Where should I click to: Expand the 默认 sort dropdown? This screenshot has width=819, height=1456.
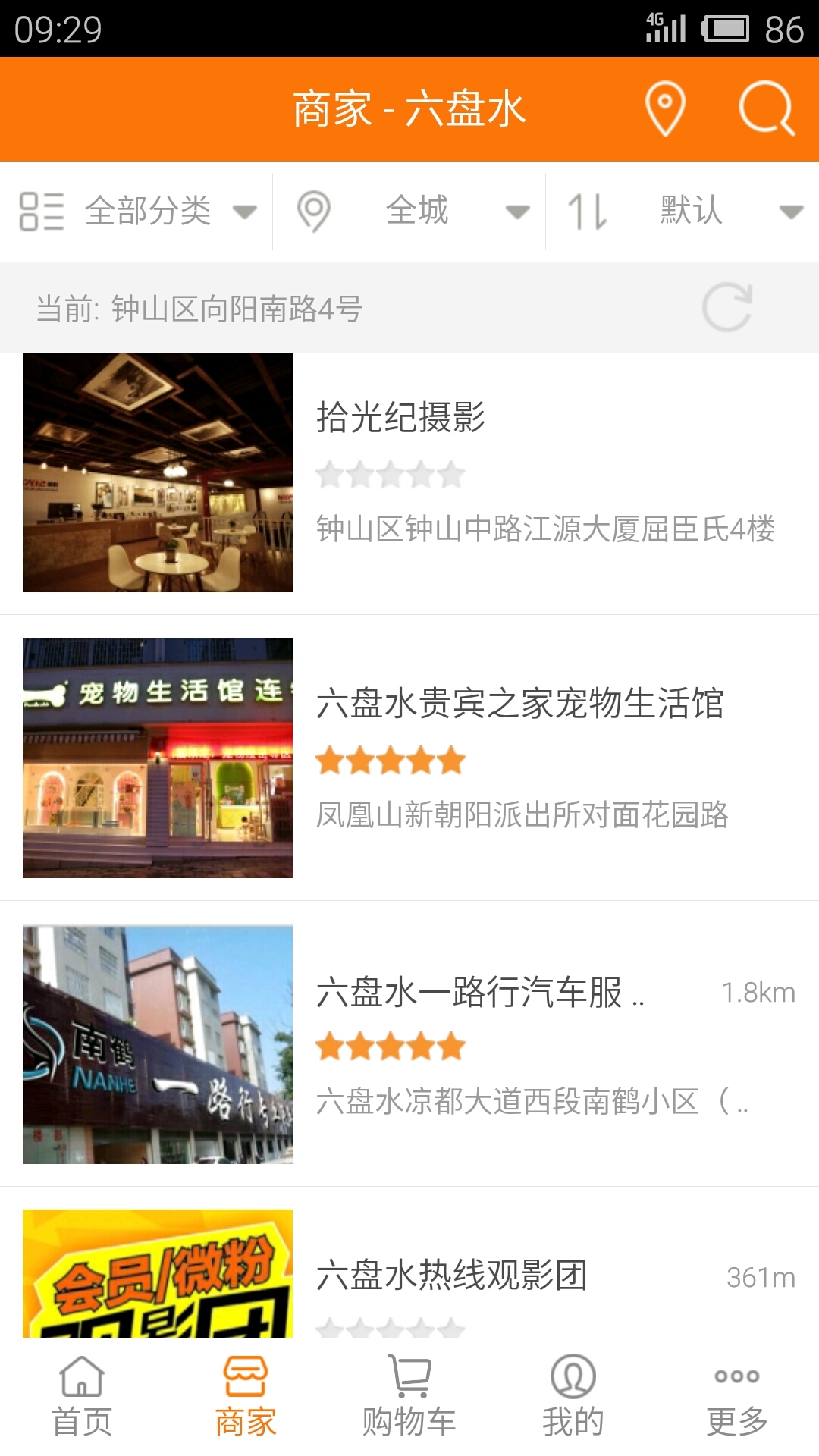coord(685,211)
